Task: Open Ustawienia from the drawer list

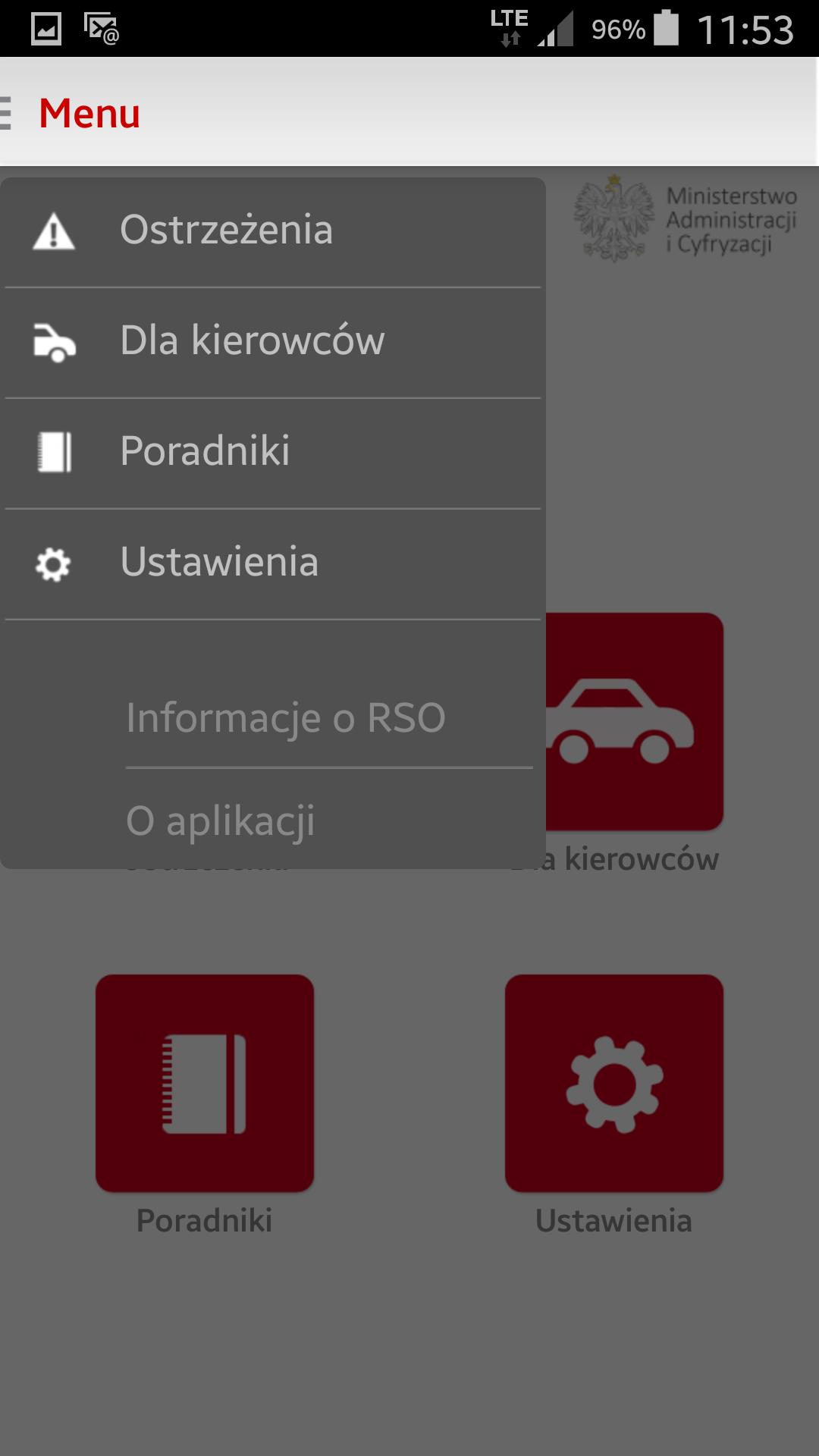Action: [x=219, y=563]
